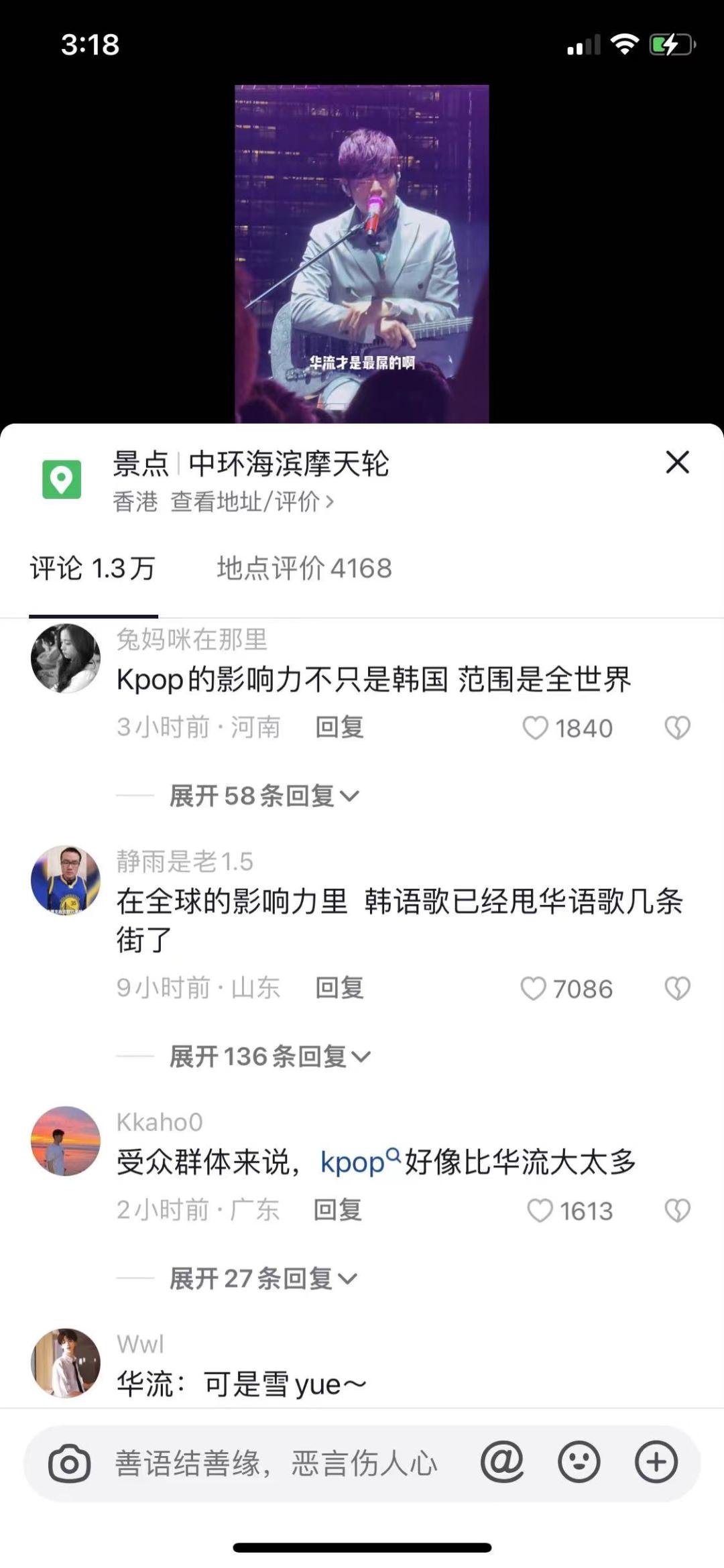Open Wwl's profile avatar
Screen dimensions: 724x1568
pyautogui.click(x=66, y=1362)
